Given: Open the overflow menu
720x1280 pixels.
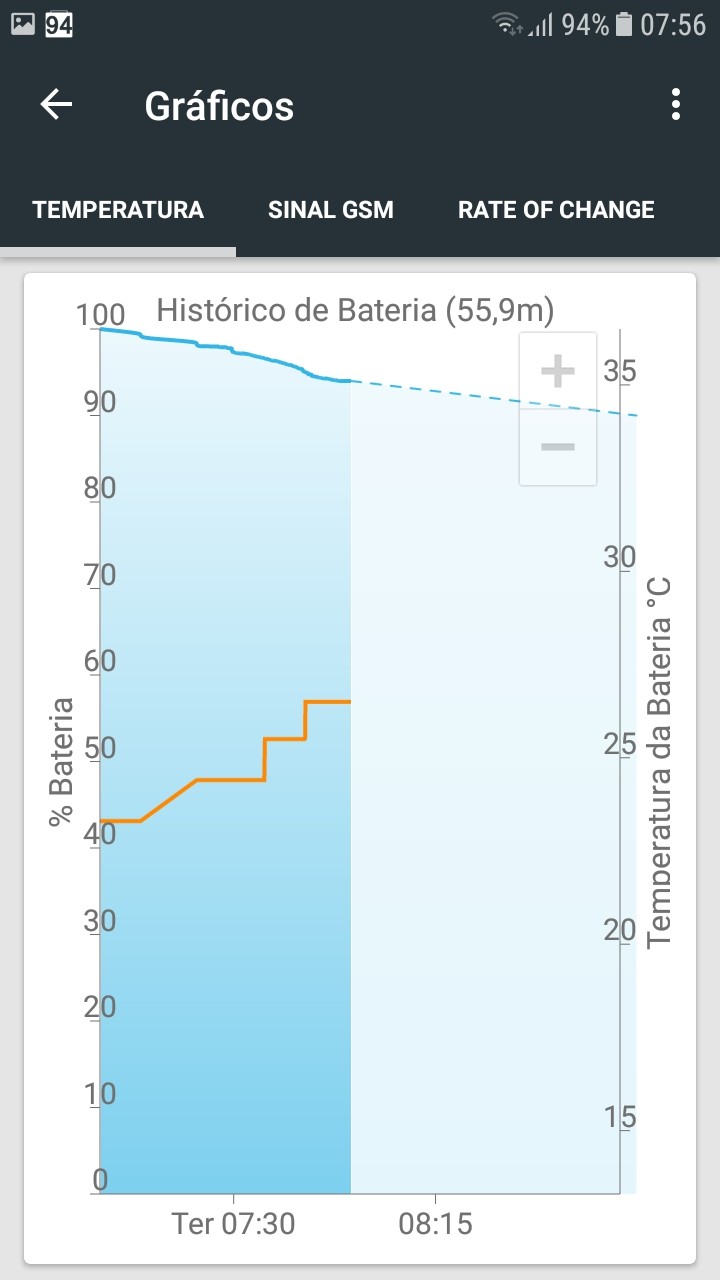Looking at the screenshot, I should pos(676,105).
